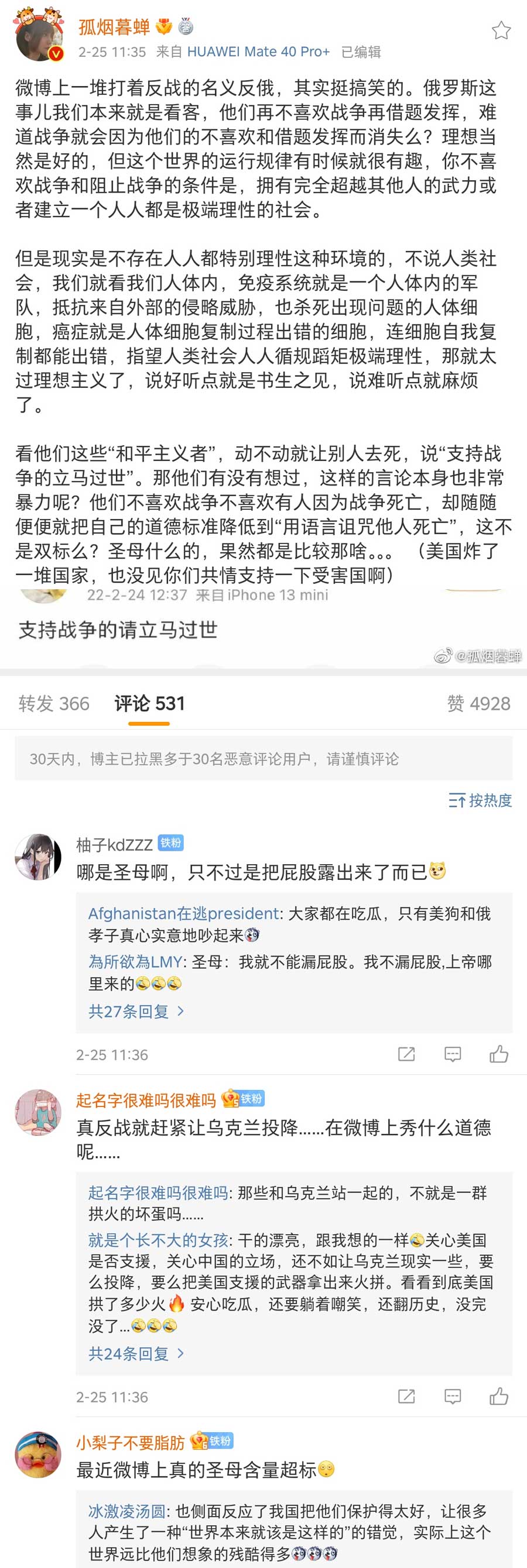The width and height of the screenshot is (527, 1568).
Task: Open 柚子kdZZZ's profile avatar
Action: coord(38,857)
